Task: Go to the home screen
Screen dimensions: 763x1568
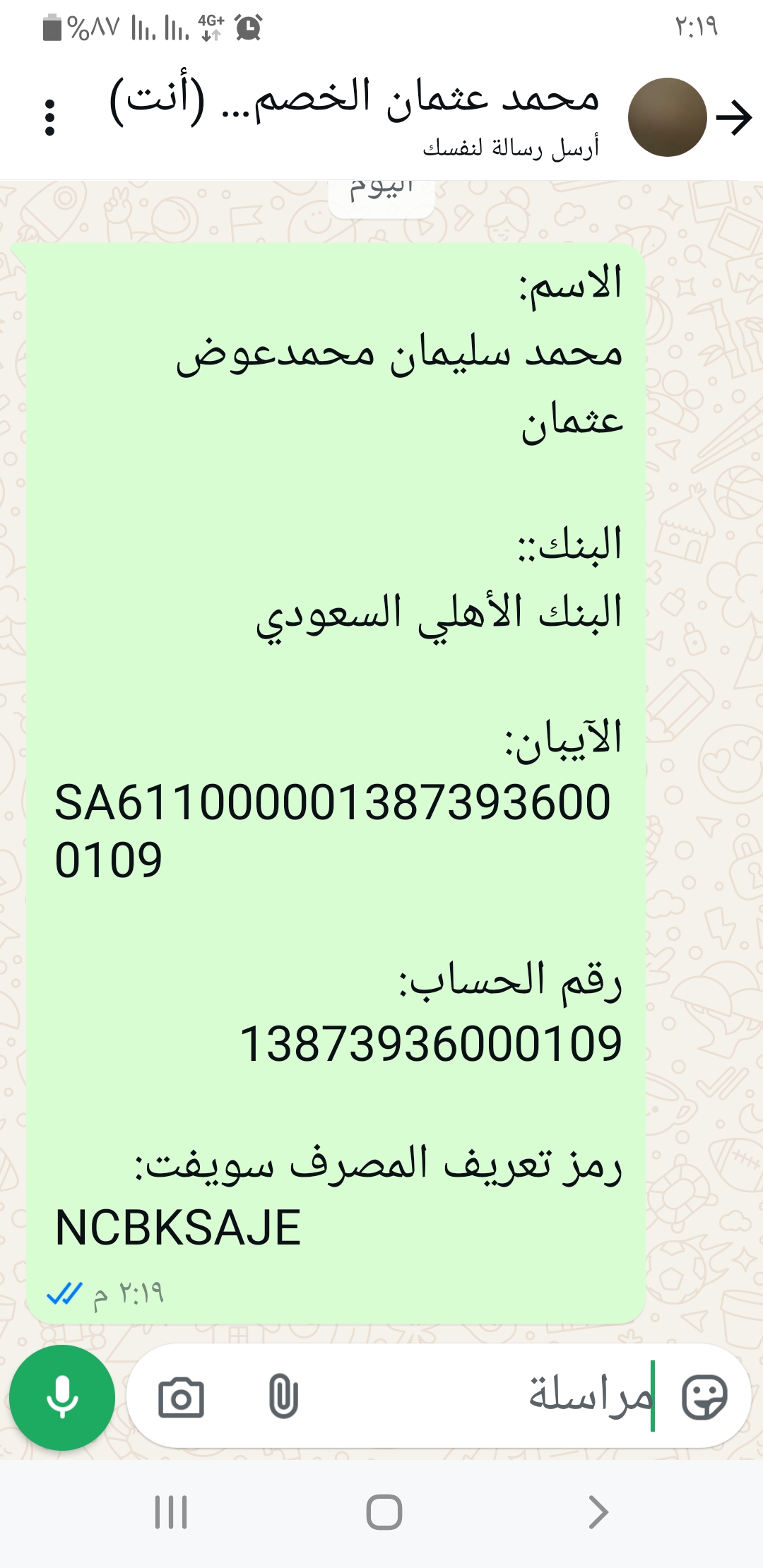Action: point(384,1512)
